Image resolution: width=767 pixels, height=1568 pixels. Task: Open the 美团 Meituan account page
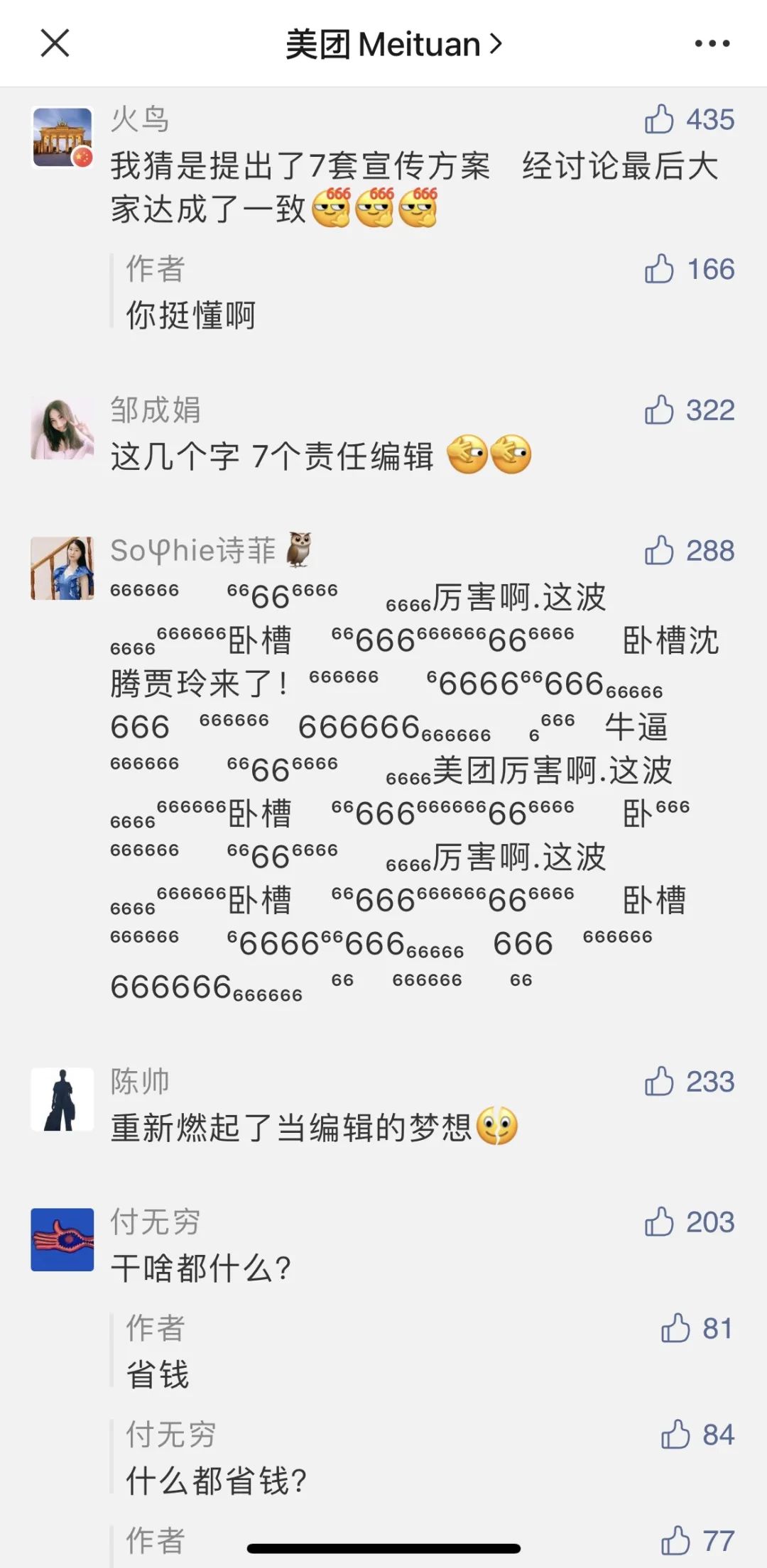pos(393,45)
